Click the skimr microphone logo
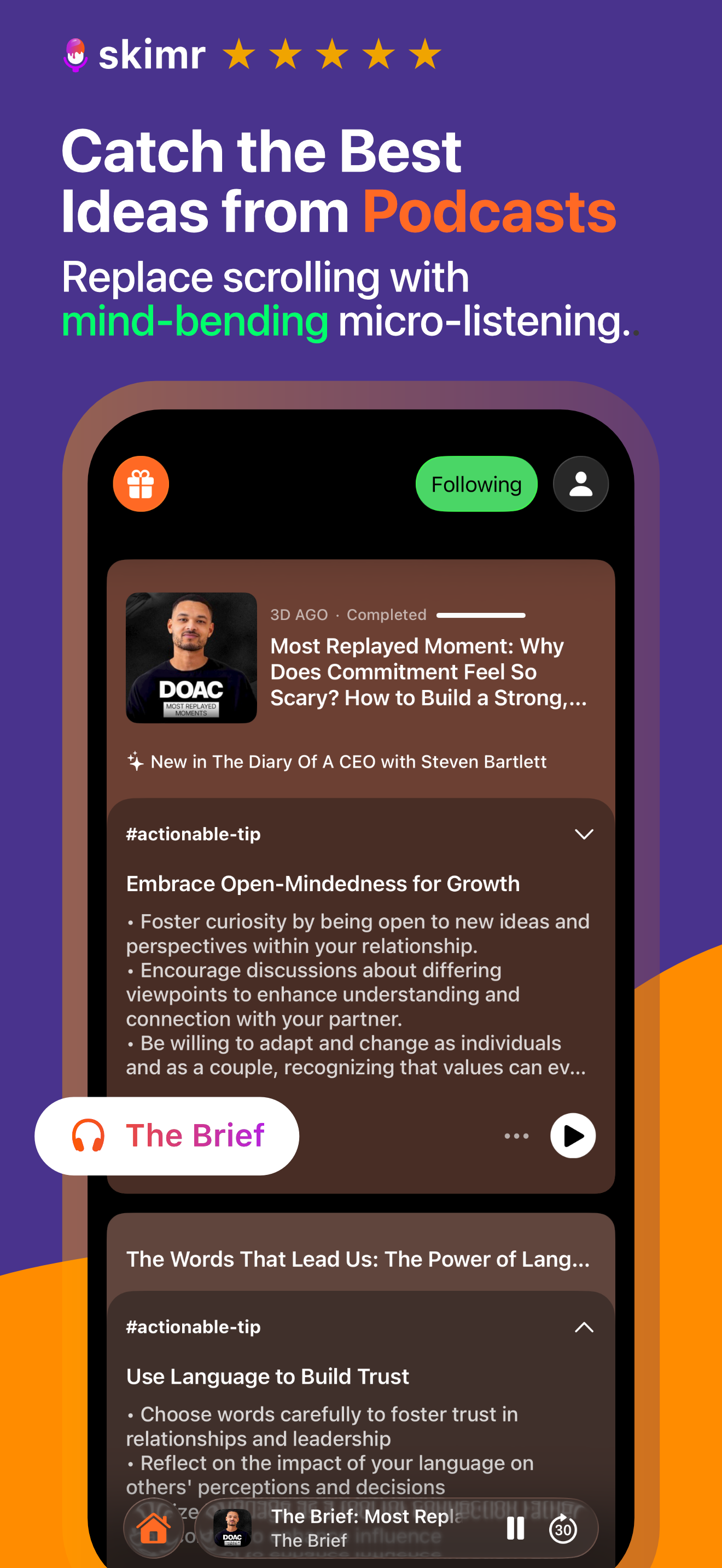The width and height of the screenshot is (722, 1568). tap(75, 55)
